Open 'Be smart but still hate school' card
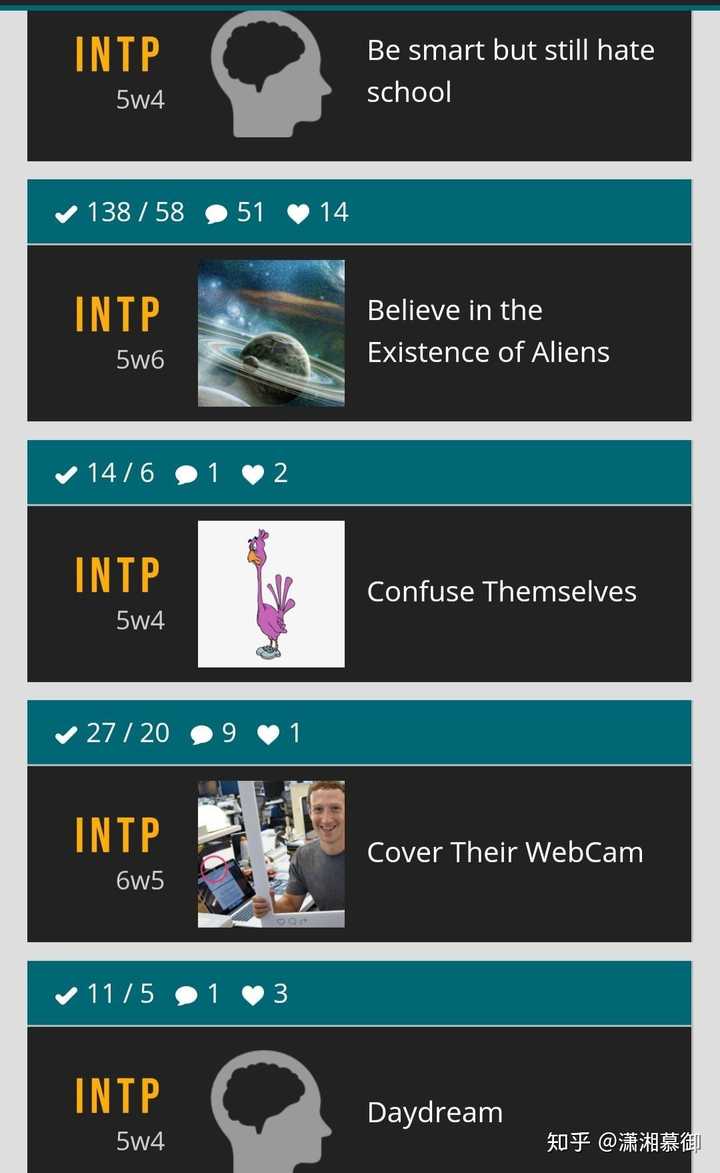Viewport: 720px width, 1173px height. coord(510,72)
